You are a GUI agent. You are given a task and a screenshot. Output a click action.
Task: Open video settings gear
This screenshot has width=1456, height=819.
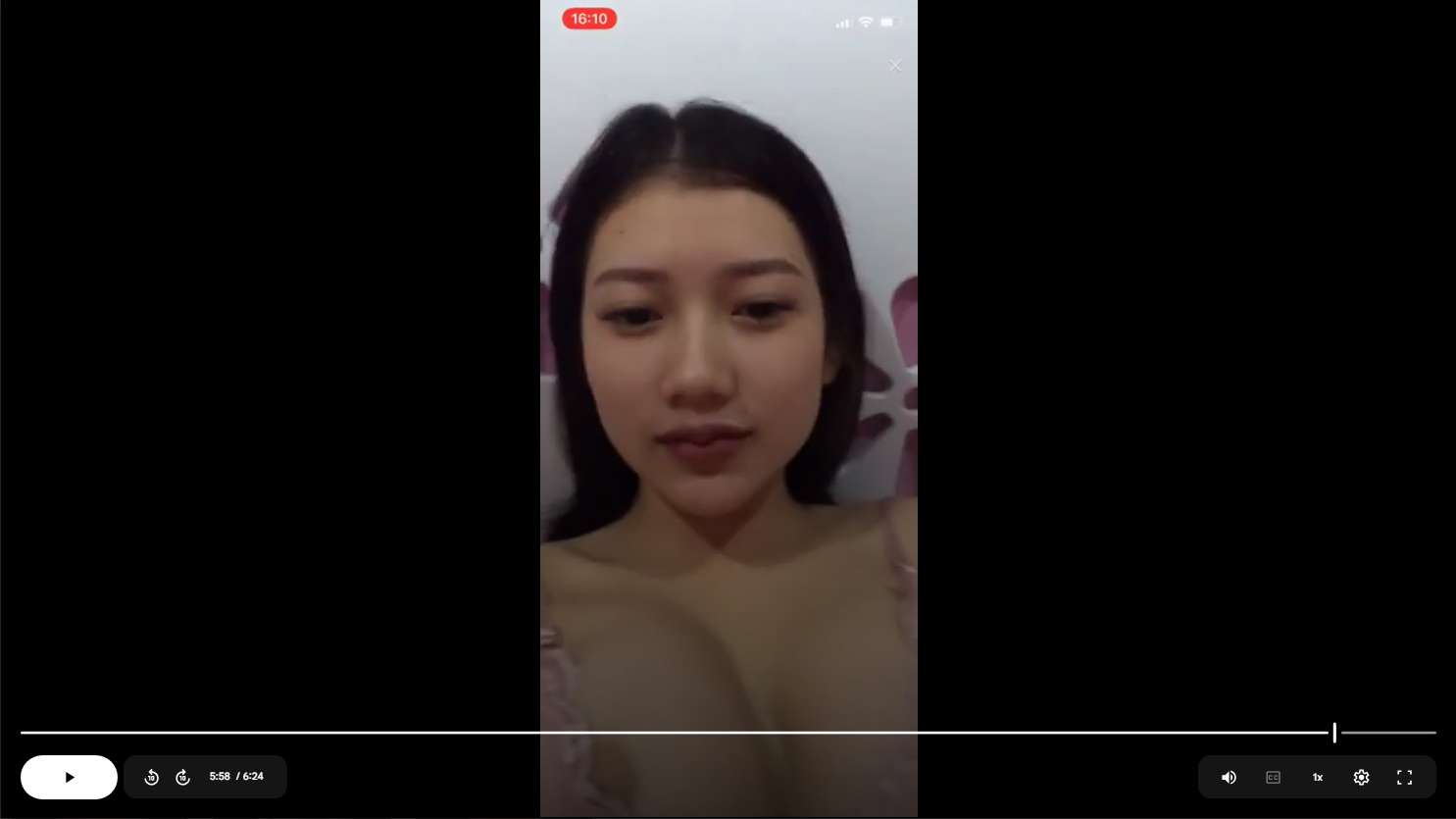pos(1361,777)
